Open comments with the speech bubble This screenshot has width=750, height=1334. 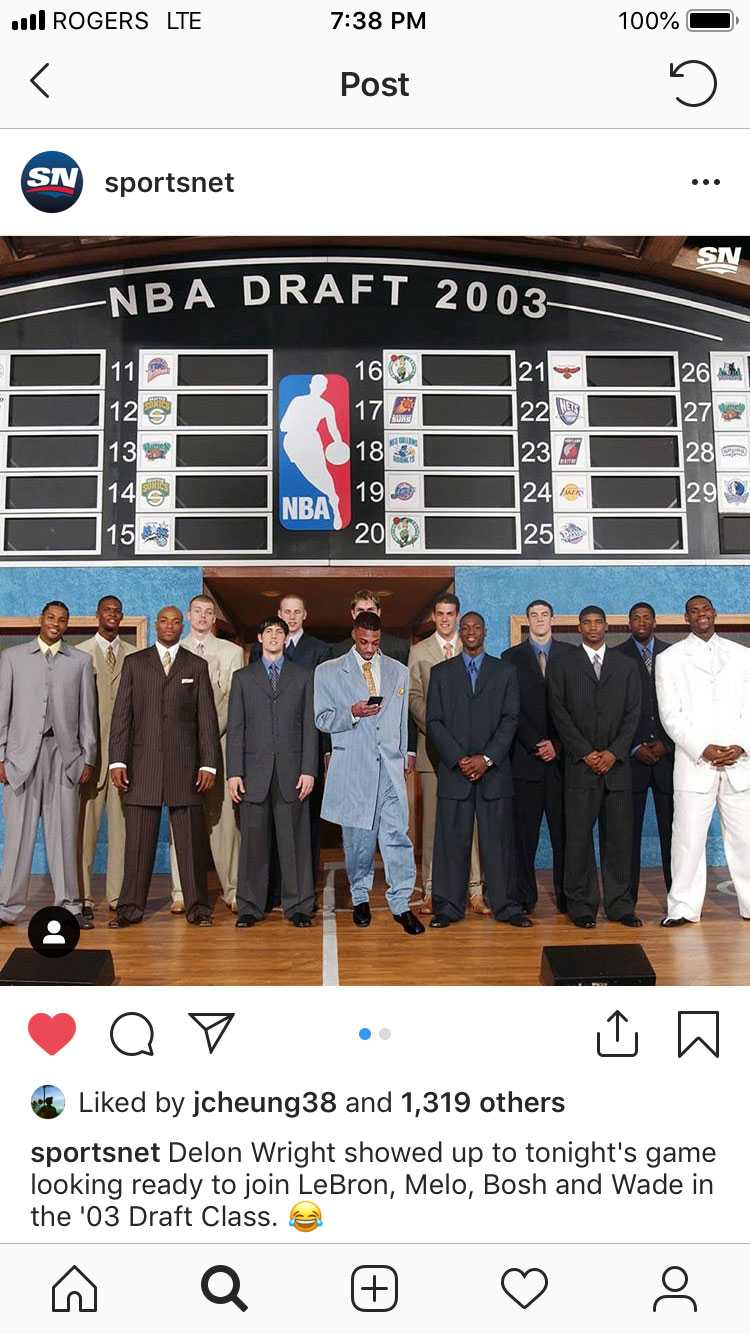pos(132,1034)
